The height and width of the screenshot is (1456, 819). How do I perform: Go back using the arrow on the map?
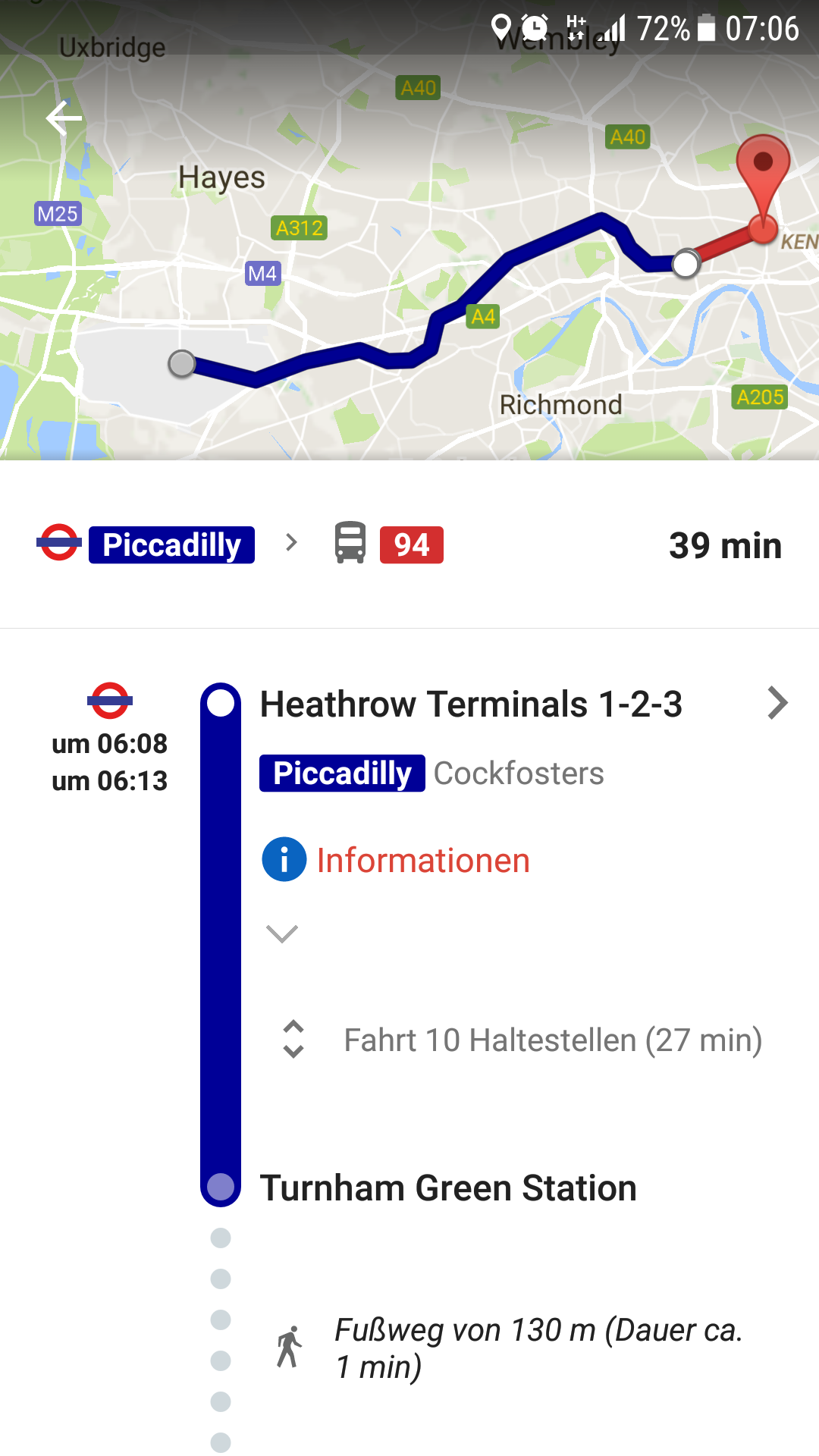tap(64, 118)
